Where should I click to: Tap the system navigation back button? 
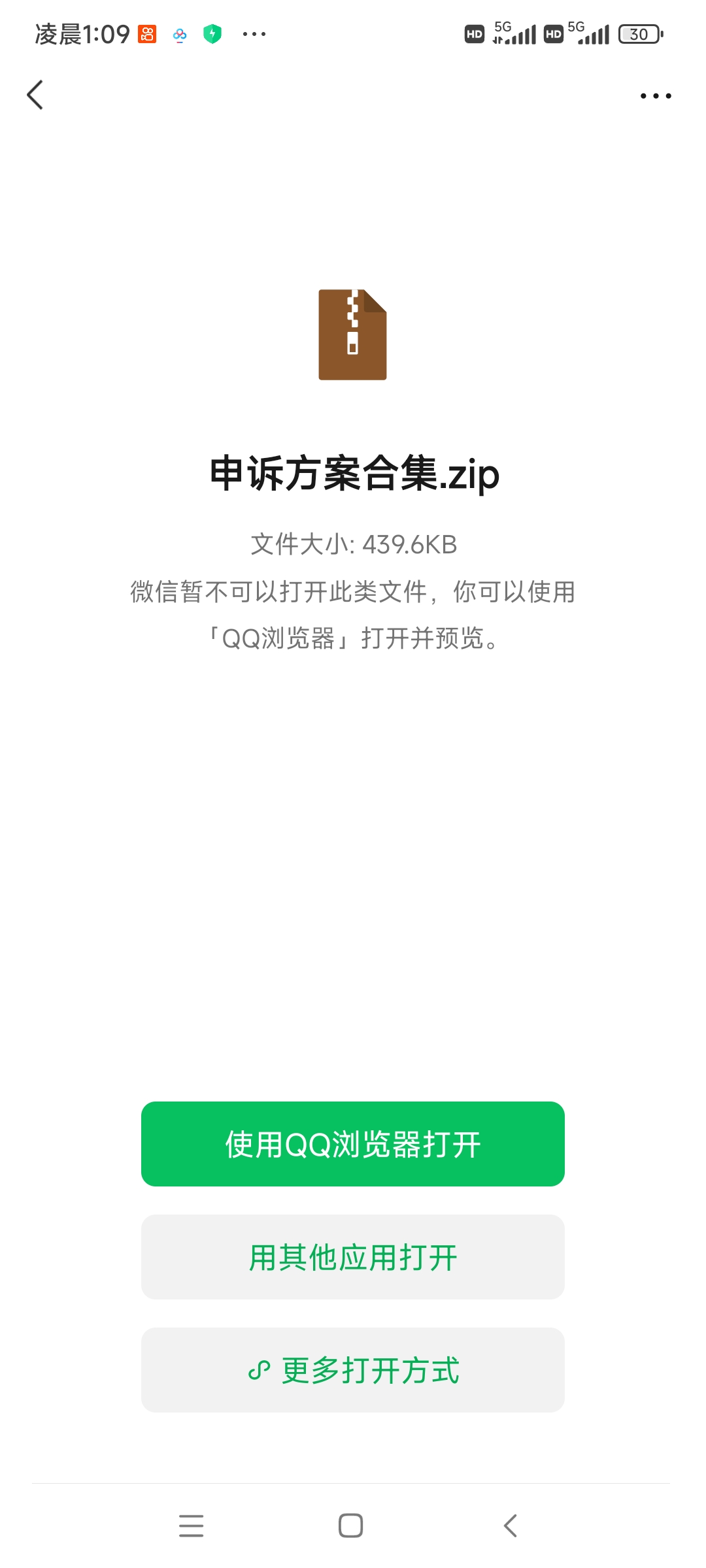(x=511, y=1526)
